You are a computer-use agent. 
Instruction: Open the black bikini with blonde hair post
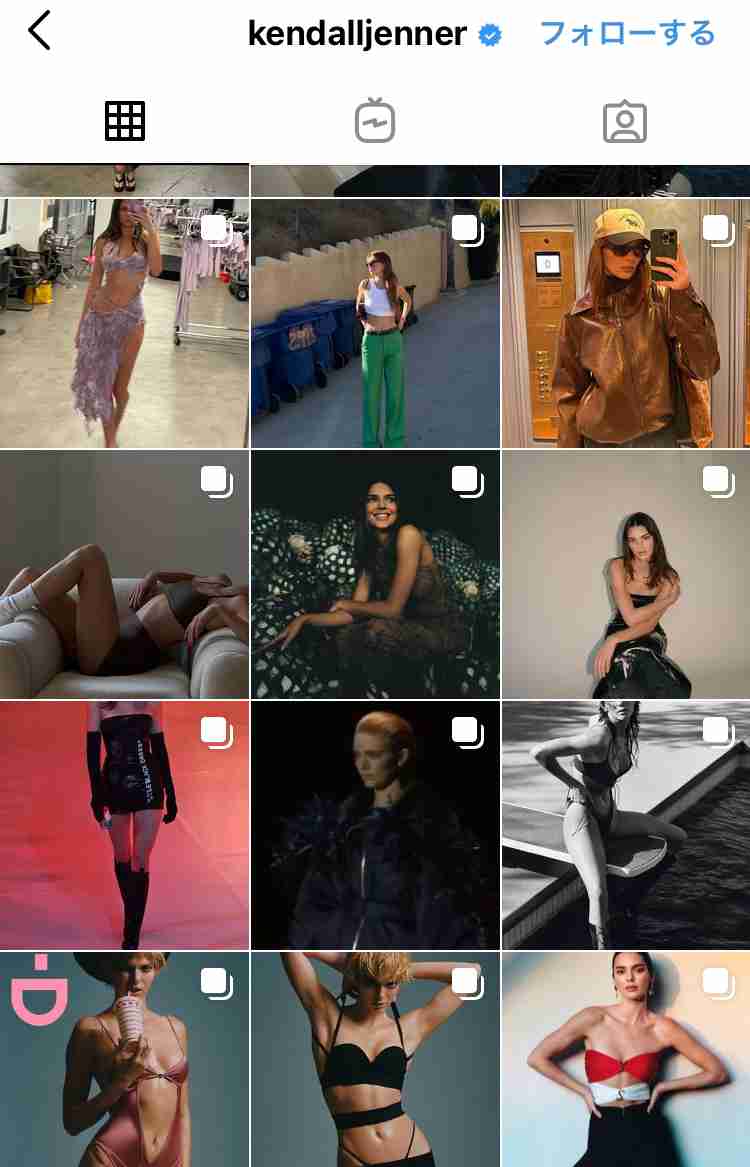(375, 1060)
